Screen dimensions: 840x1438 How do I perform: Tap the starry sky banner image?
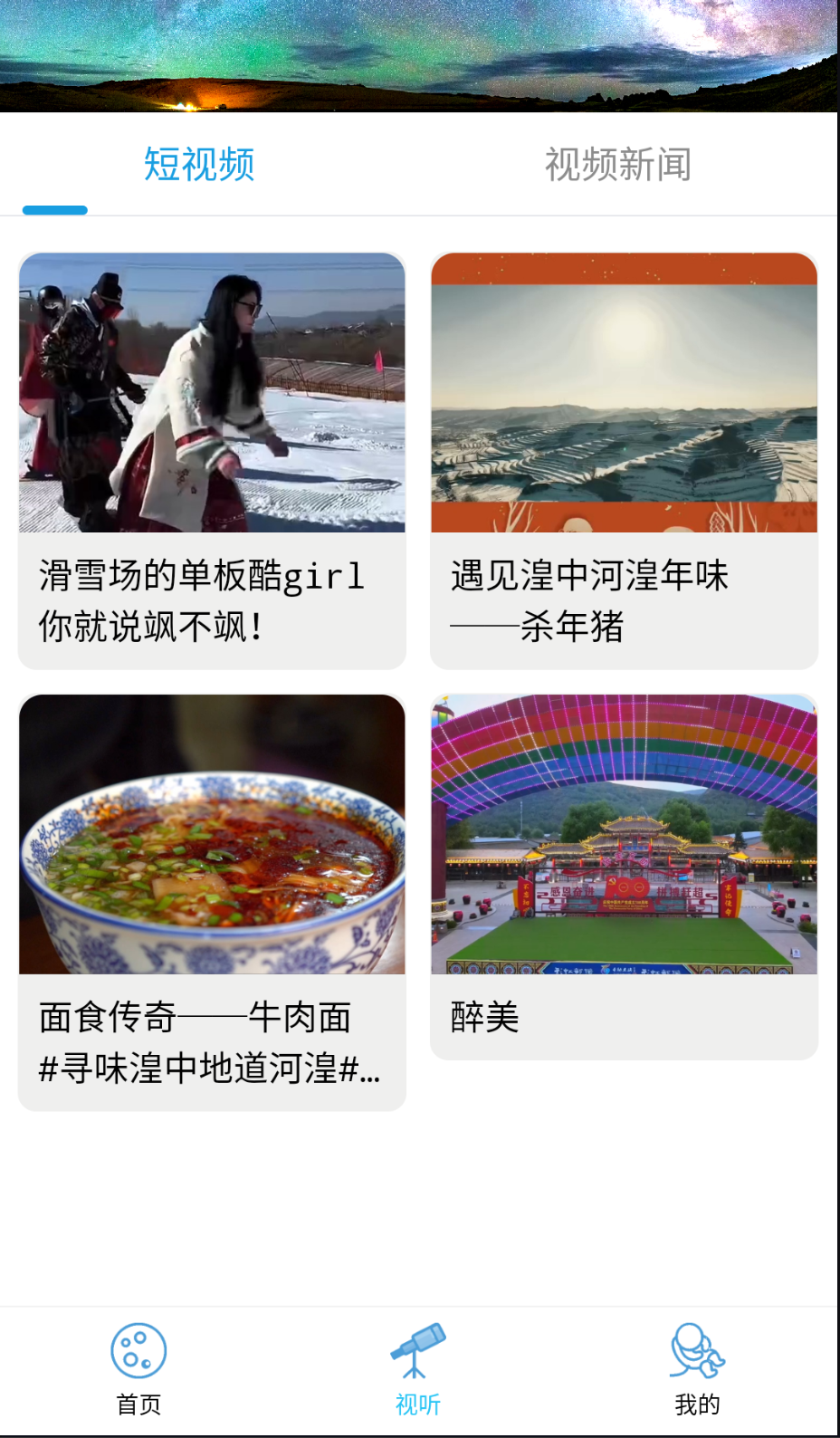(420, 53)
